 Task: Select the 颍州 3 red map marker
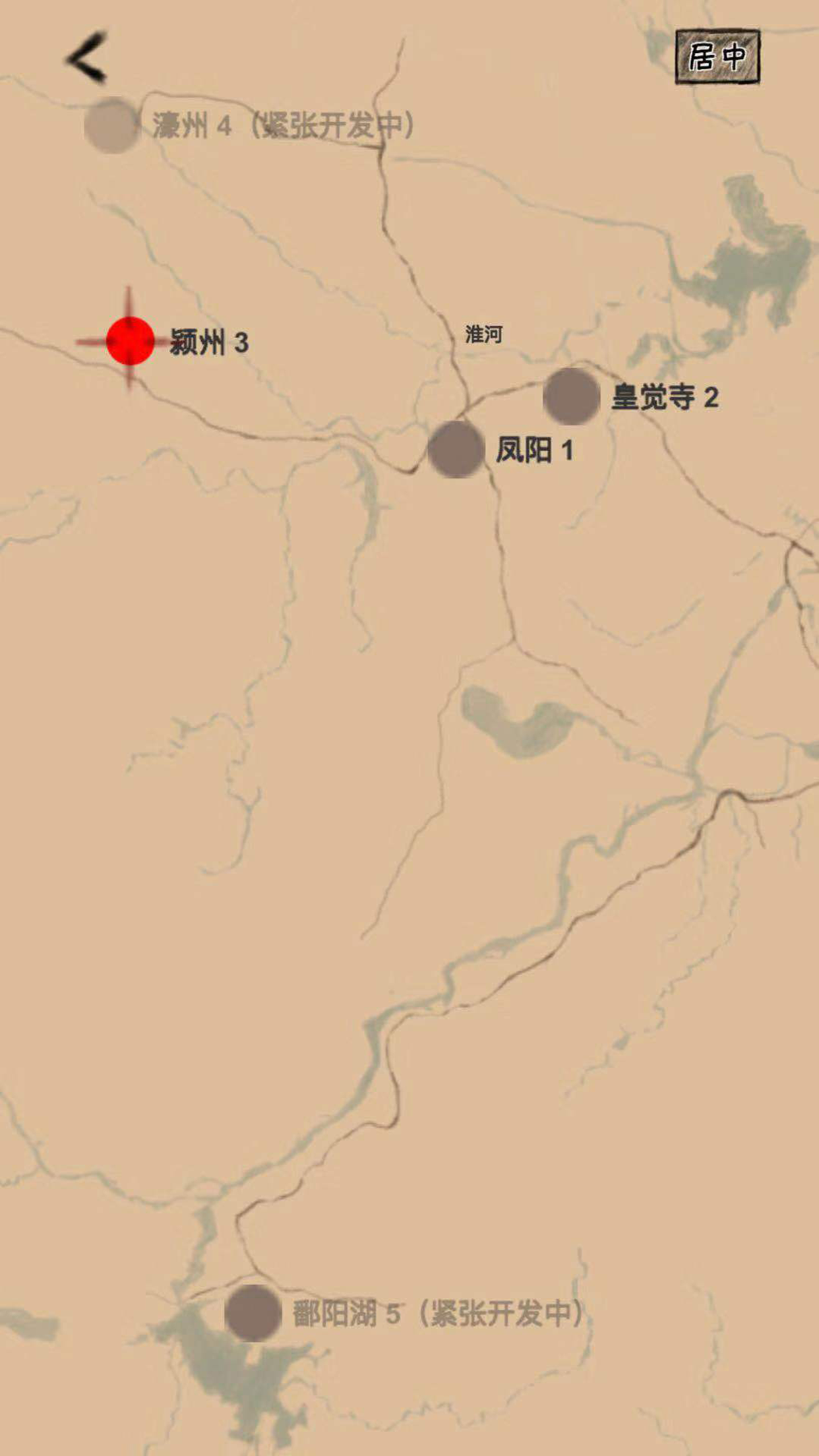click(131, 341)
